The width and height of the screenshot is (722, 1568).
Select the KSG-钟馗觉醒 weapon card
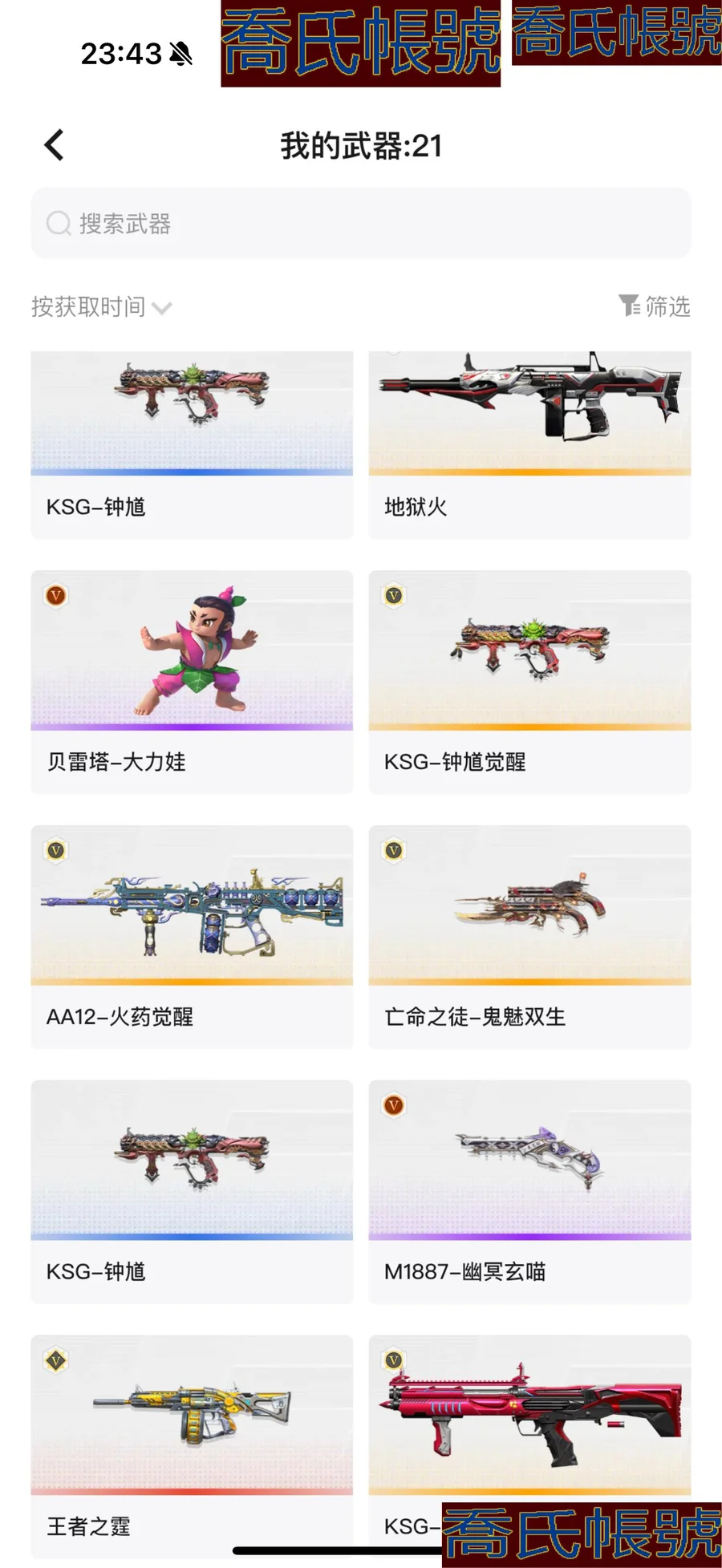click(529, 682)
